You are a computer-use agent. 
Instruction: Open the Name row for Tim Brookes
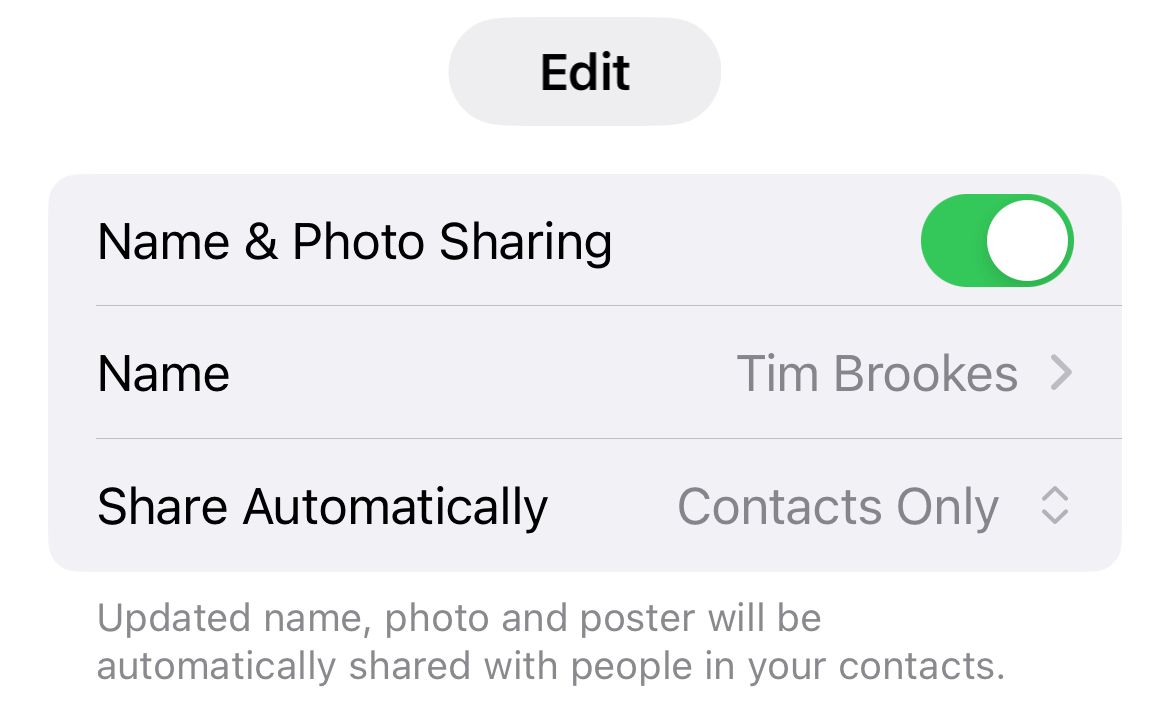tap(585, 373)
